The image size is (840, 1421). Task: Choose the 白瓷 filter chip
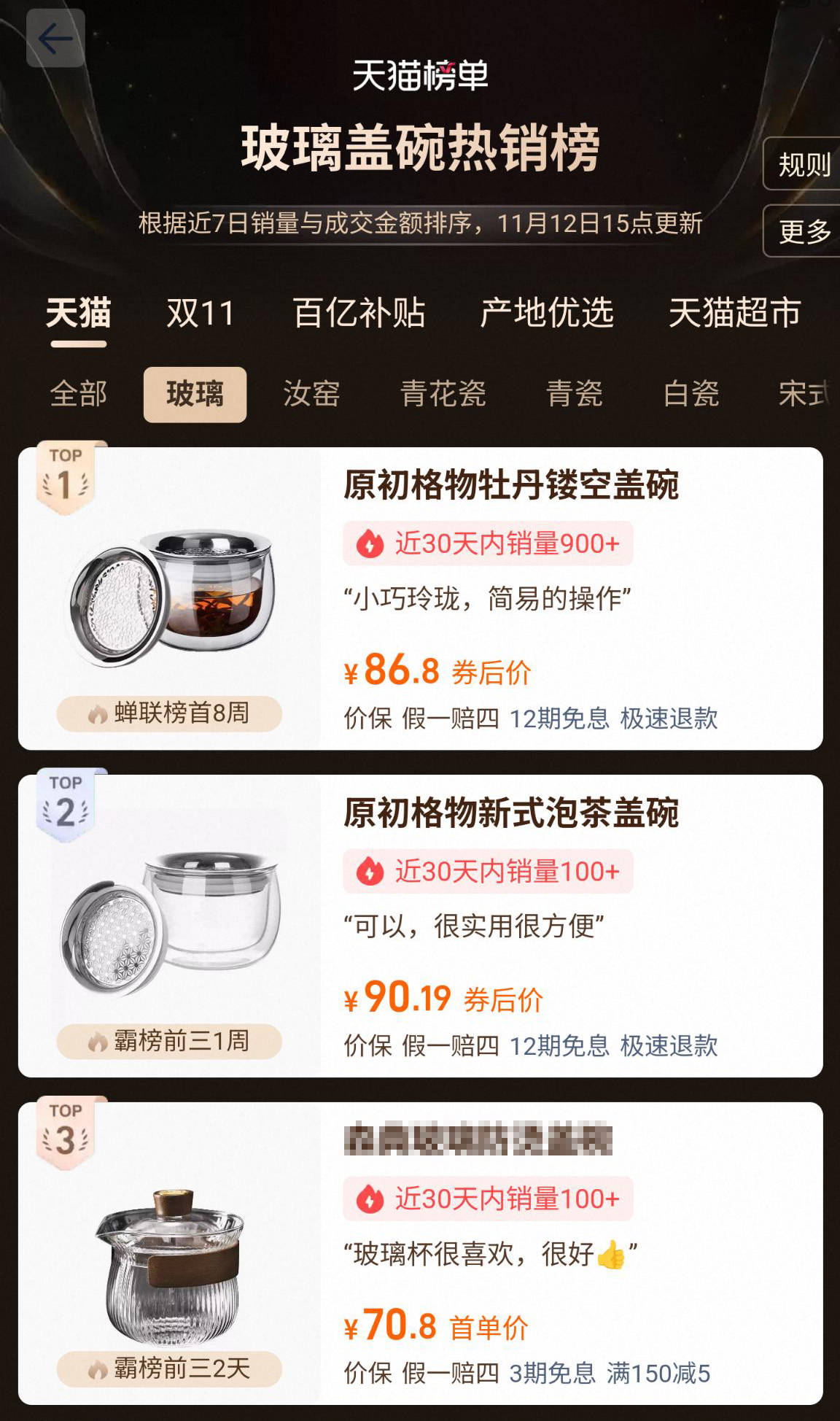691,394
